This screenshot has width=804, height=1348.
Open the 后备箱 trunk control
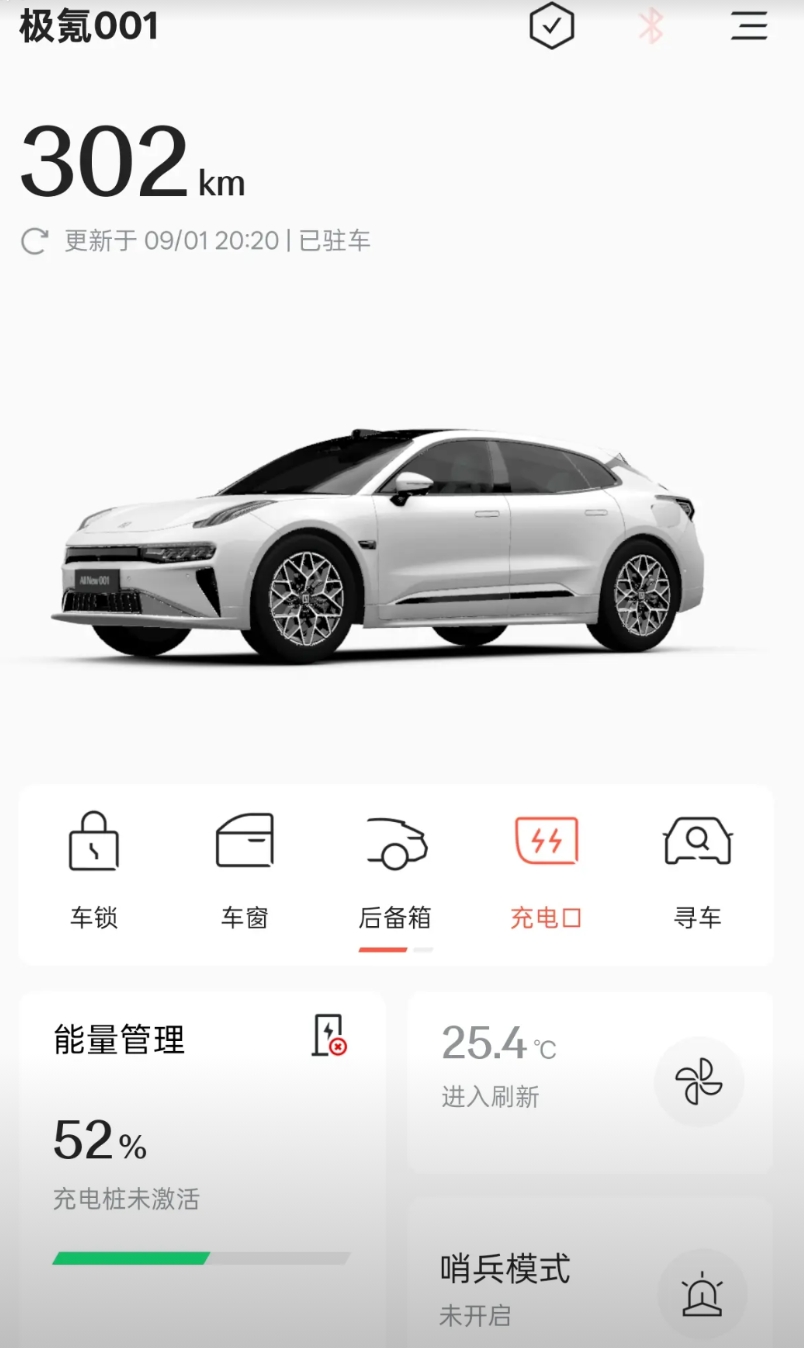pyautogui.click(x=395, y=872)
